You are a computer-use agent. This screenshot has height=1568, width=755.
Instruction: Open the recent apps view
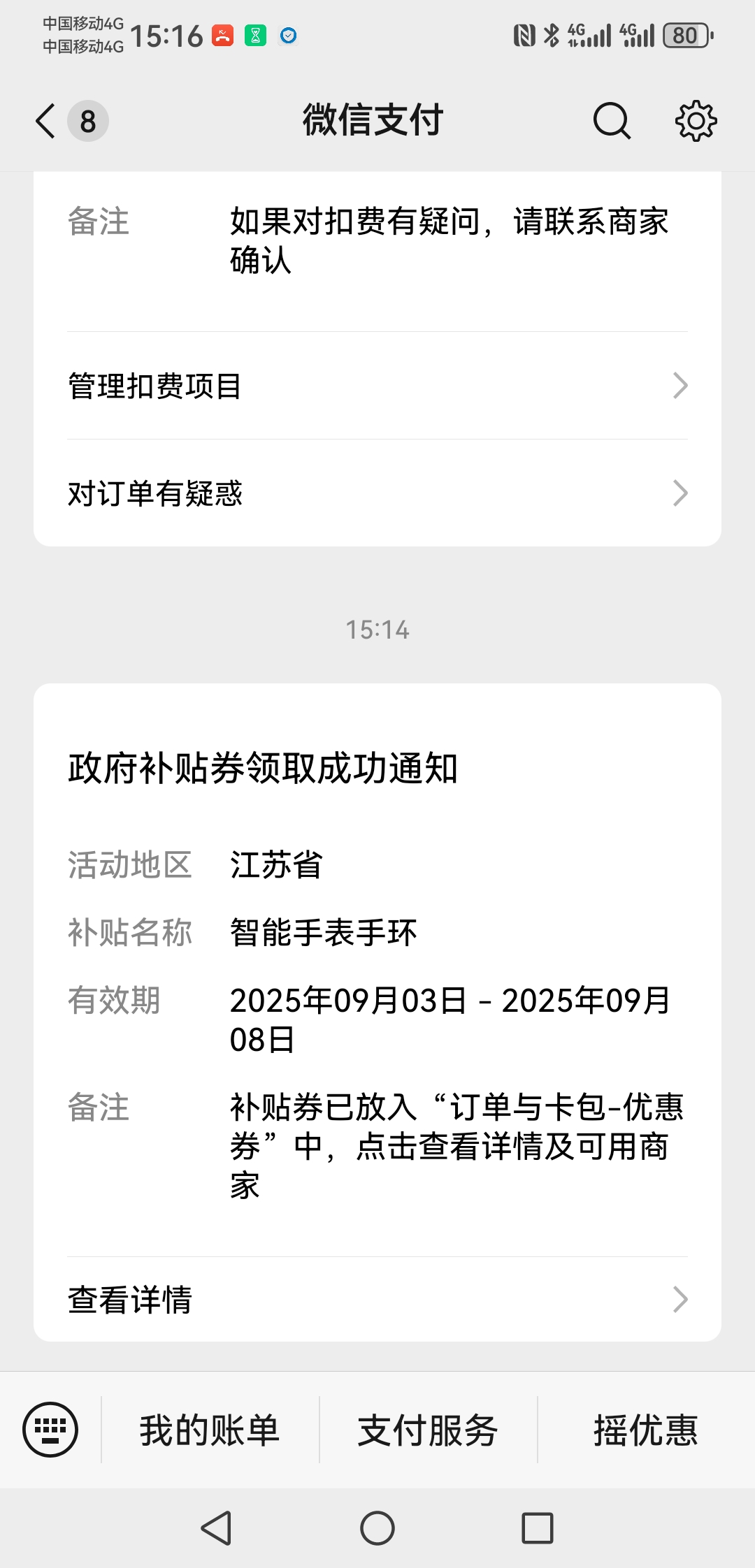click(x=538, y=1528)
